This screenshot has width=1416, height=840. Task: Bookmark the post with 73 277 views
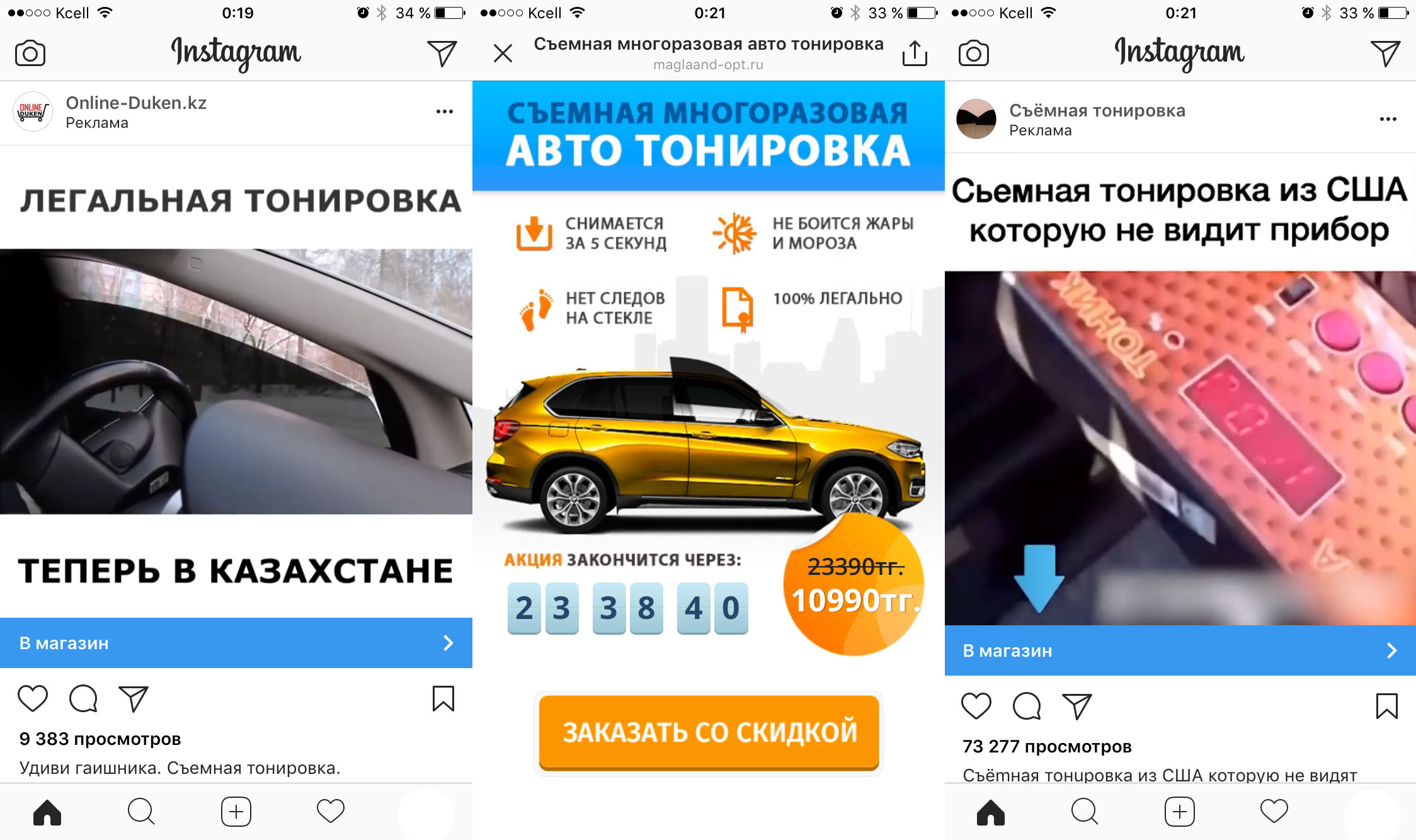(1386, 706)
